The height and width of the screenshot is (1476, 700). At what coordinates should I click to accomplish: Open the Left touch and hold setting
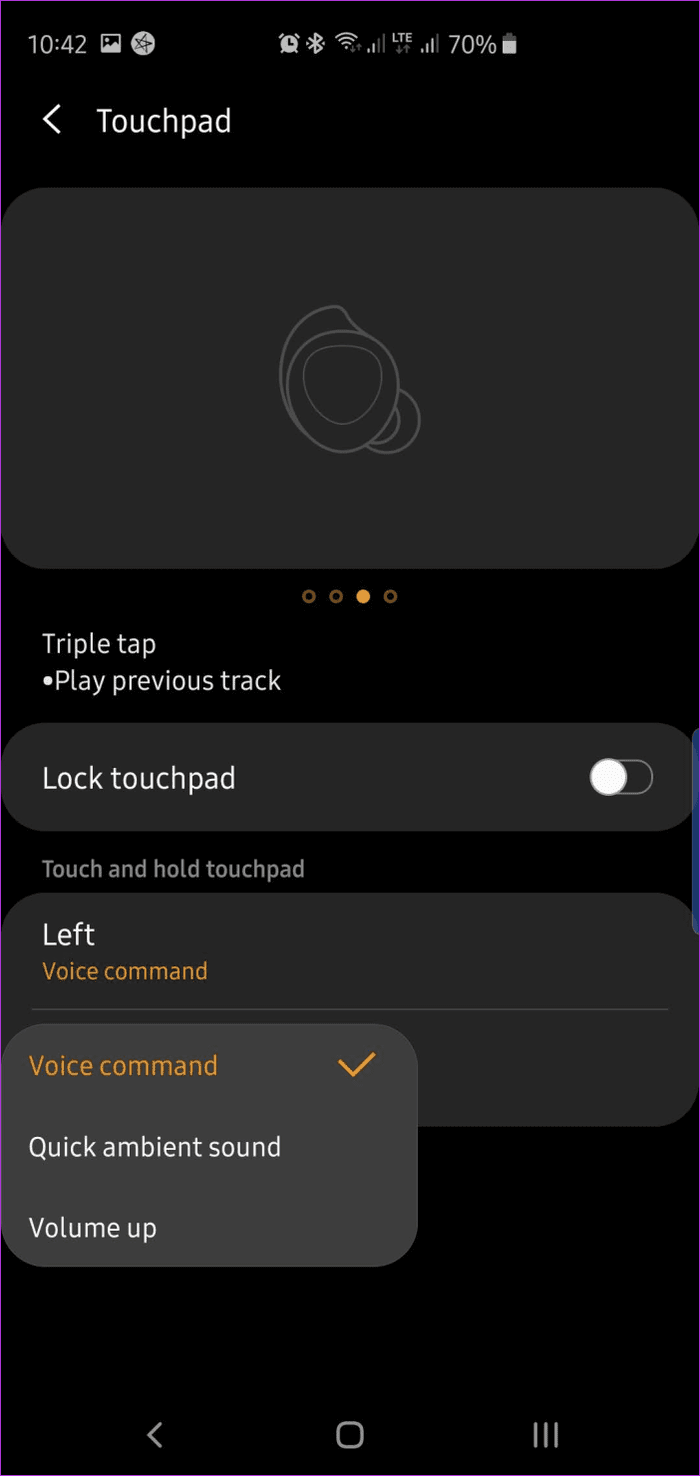pyautogui.click(x=349, y=951)
